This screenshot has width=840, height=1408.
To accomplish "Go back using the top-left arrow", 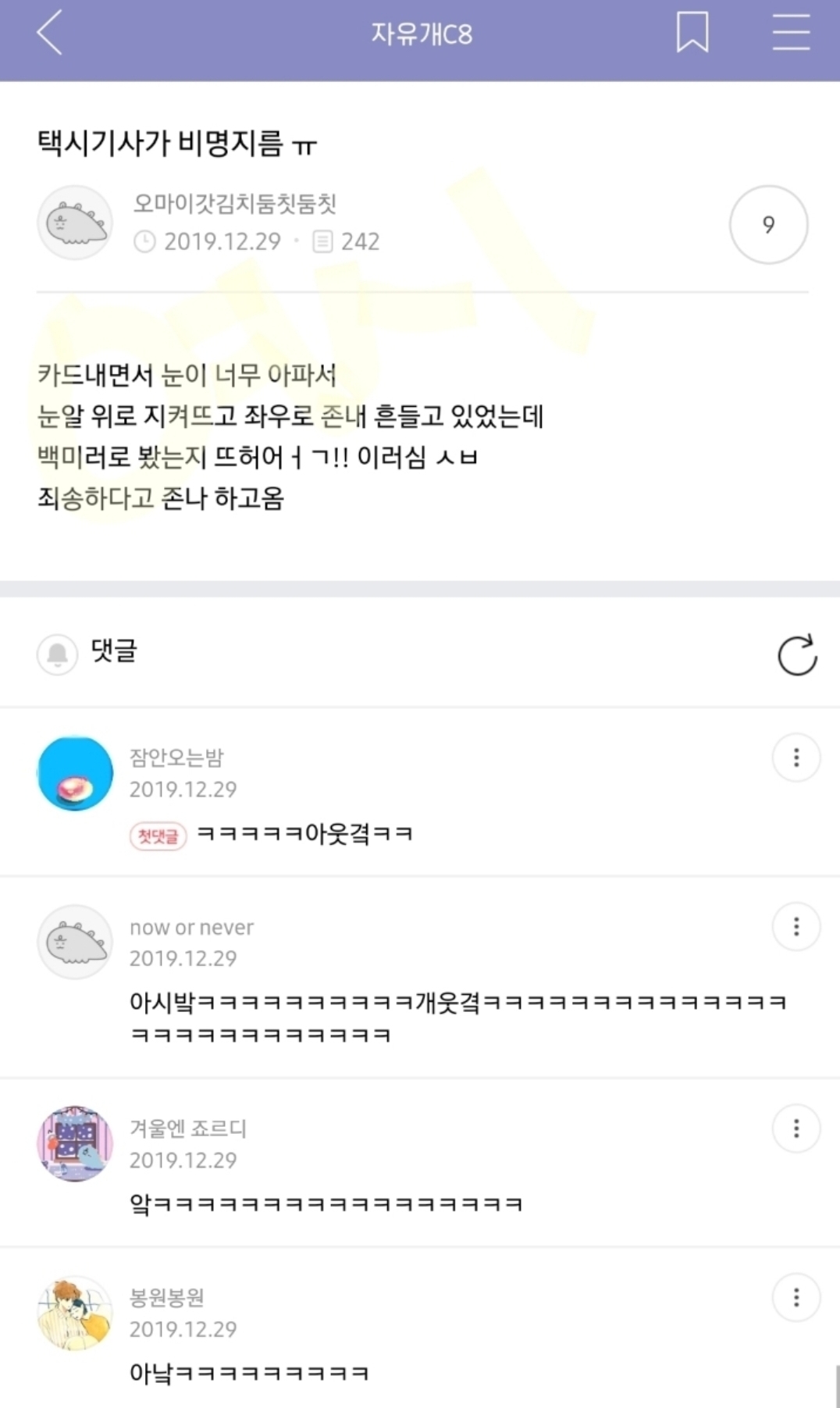I will click(49, 34).
